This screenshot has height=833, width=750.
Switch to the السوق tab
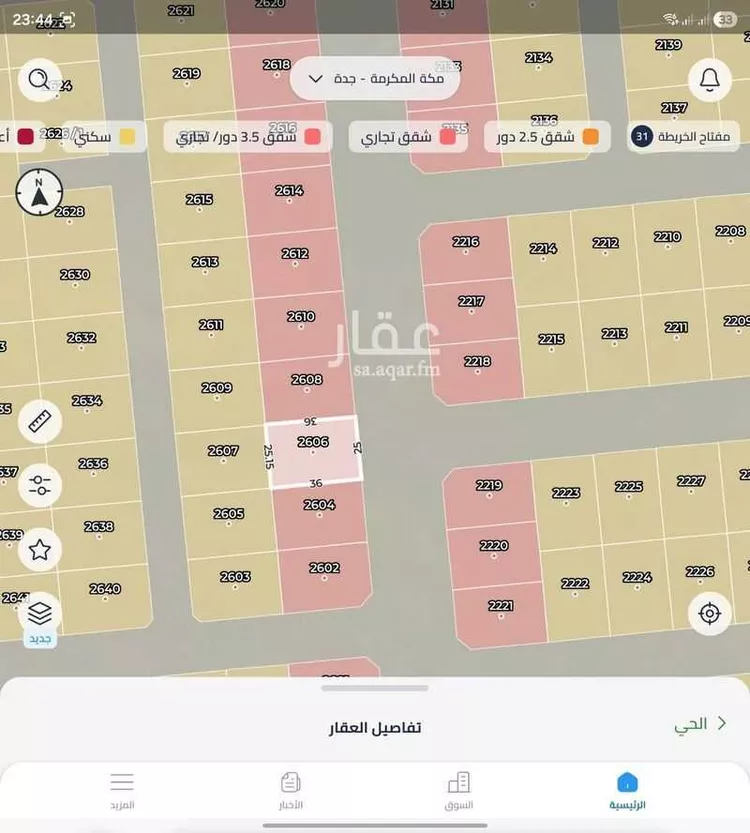458,790
